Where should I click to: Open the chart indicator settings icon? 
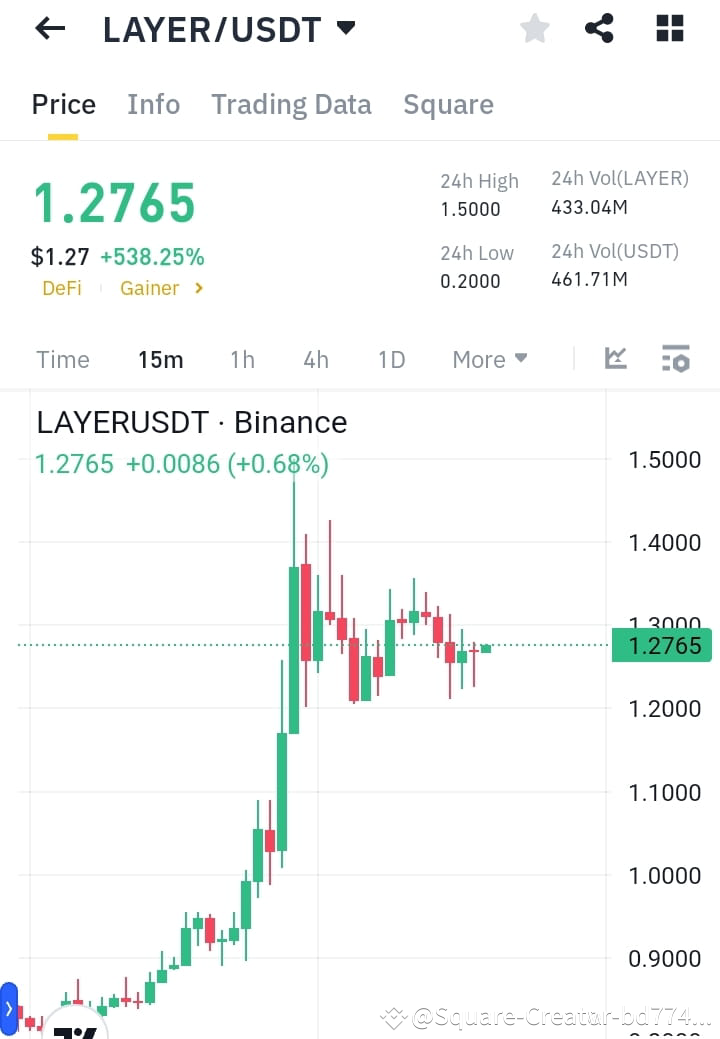pyautogui.click(x=676, y=357)
